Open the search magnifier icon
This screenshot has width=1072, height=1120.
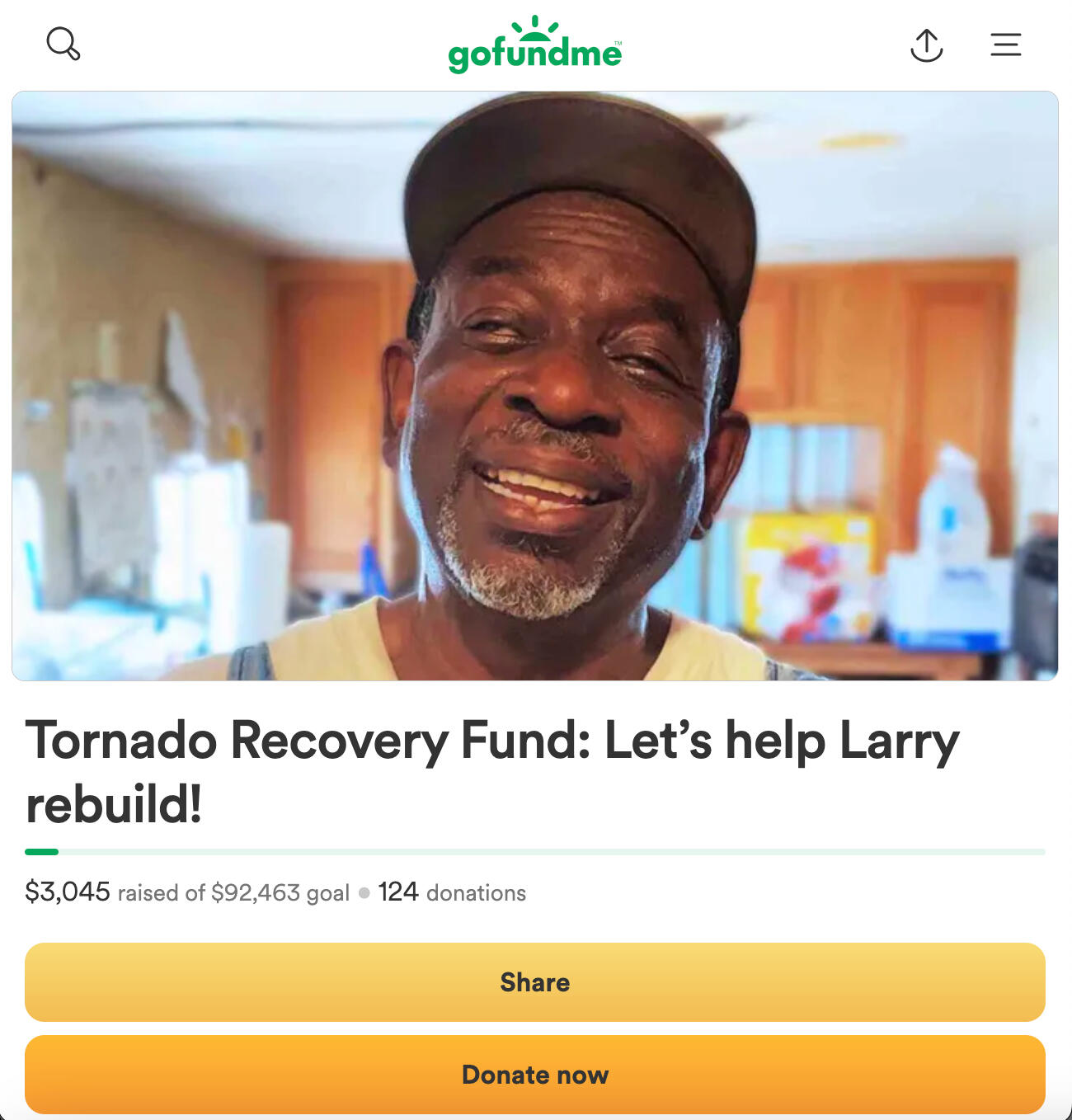[63, 44]
